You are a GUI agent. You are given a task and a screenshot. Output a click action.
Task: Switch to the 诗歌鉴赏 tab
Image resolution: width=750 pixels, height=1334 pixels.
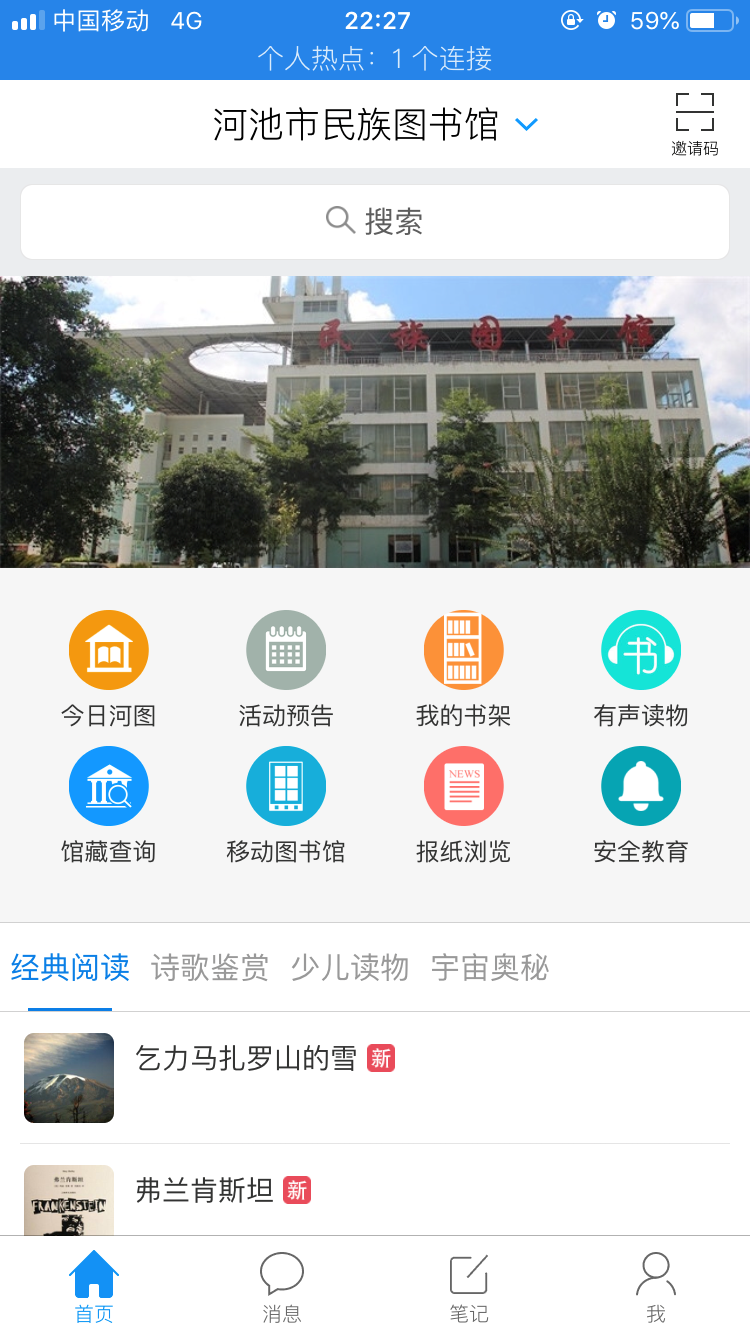pos(210,968)
